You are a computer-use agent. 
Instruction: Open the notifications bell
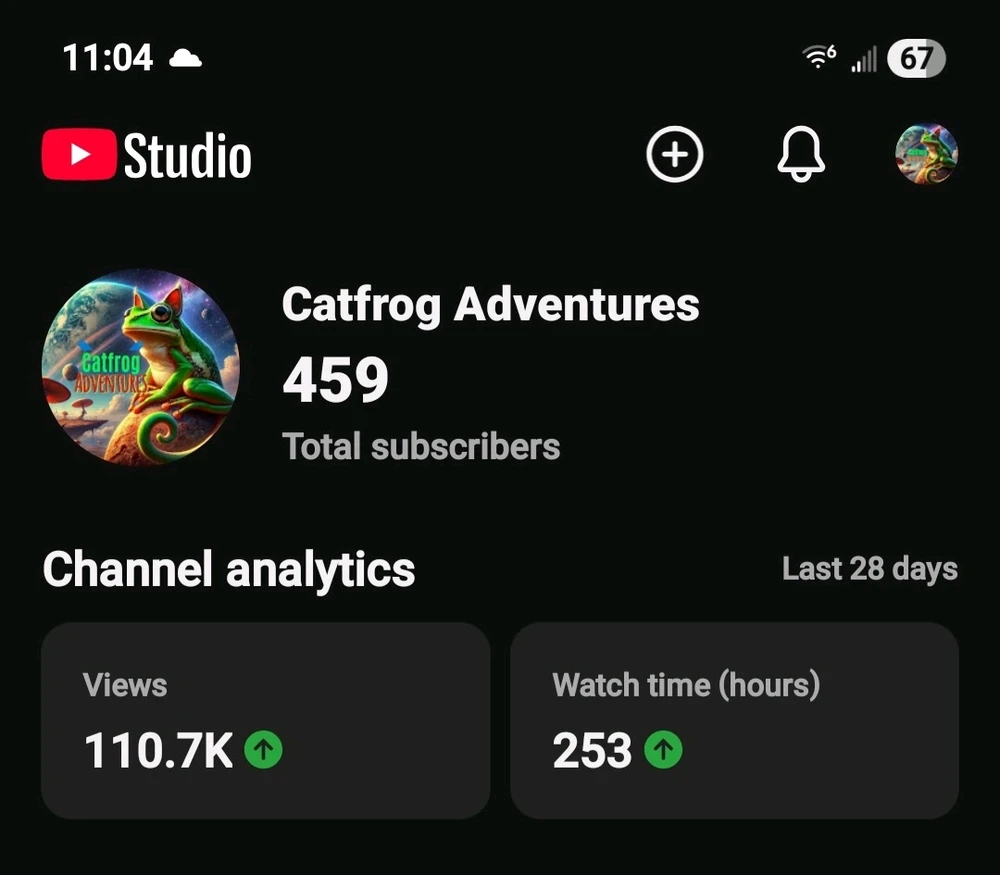tap(801, 156)
